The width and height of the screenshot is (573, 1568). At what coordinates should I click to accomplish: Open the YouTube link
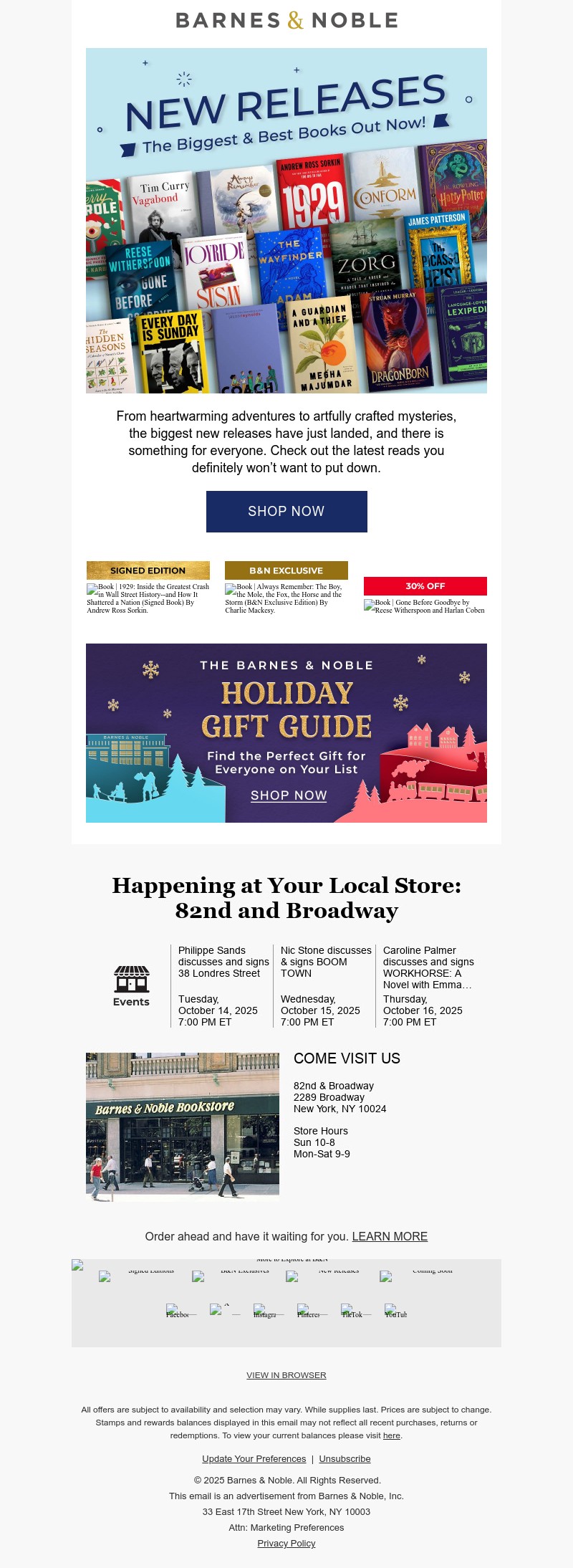tap(395, 1311)
